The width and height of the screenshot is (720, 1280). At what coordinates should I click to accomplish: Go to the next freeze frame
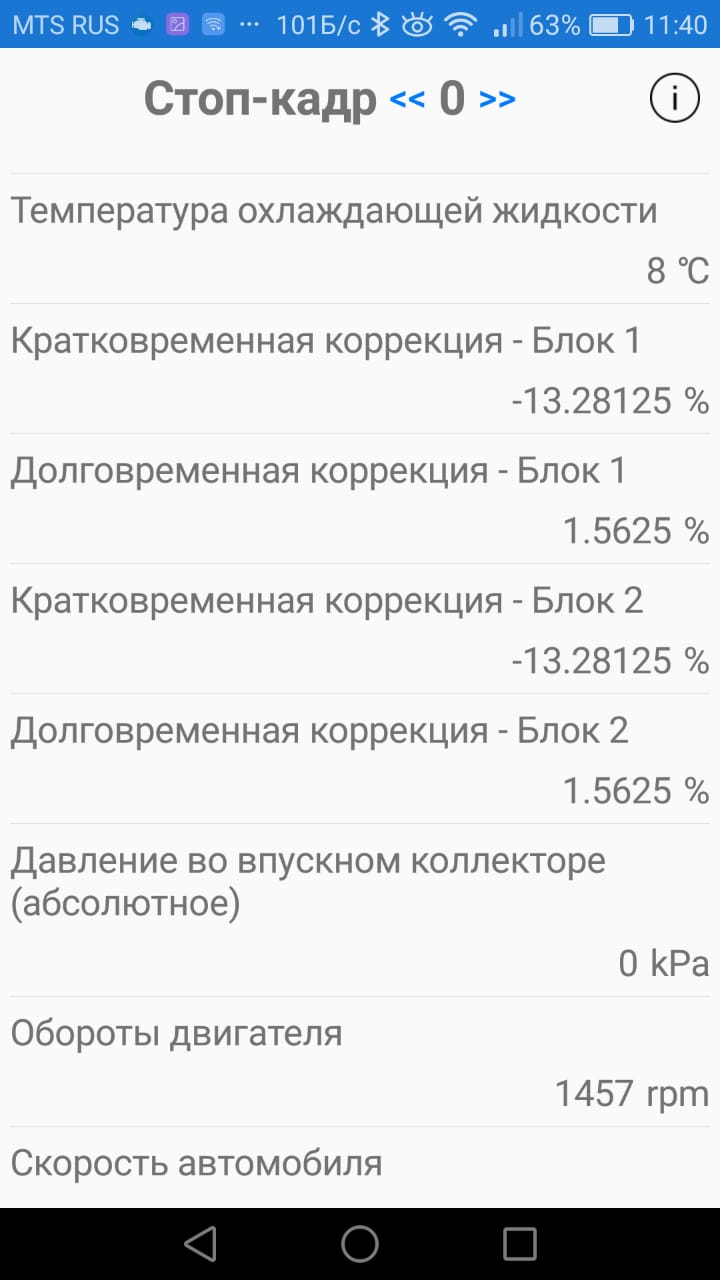point(497,99)
